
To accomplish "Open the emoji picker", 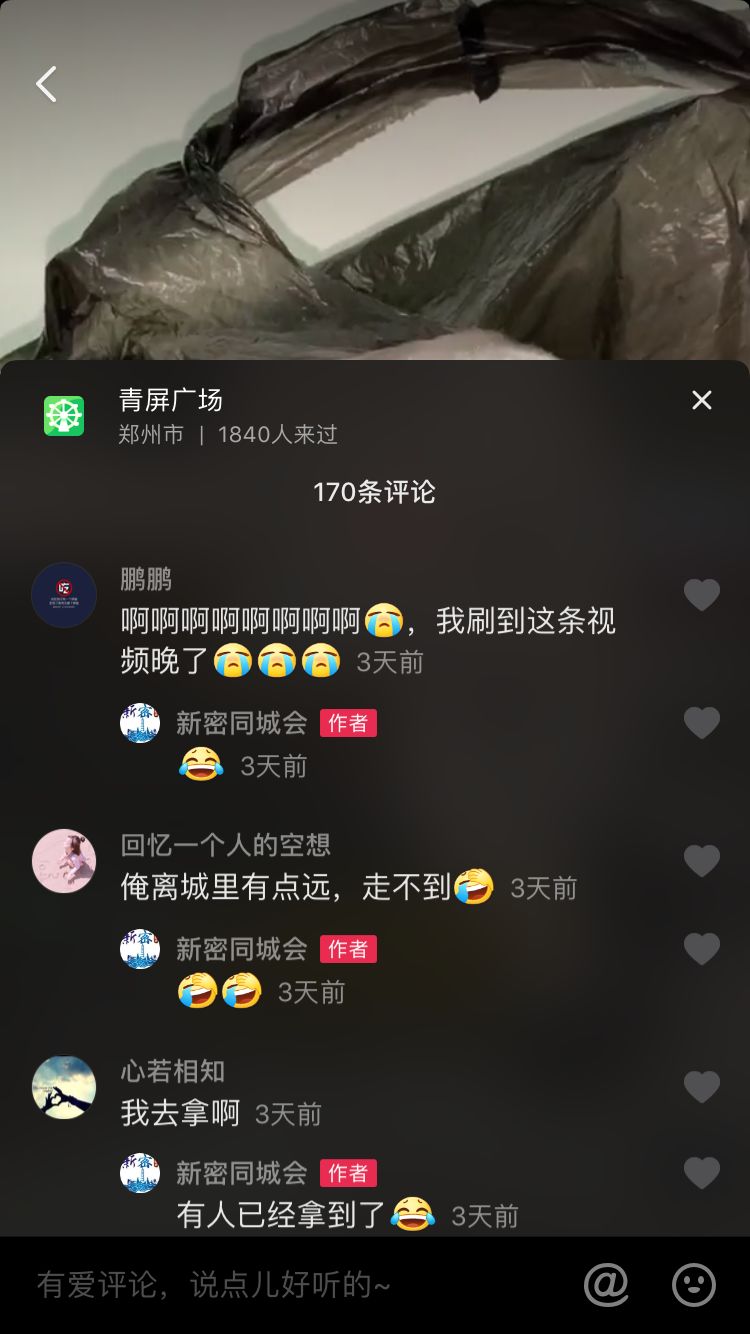I will [x=694, y=1285].
